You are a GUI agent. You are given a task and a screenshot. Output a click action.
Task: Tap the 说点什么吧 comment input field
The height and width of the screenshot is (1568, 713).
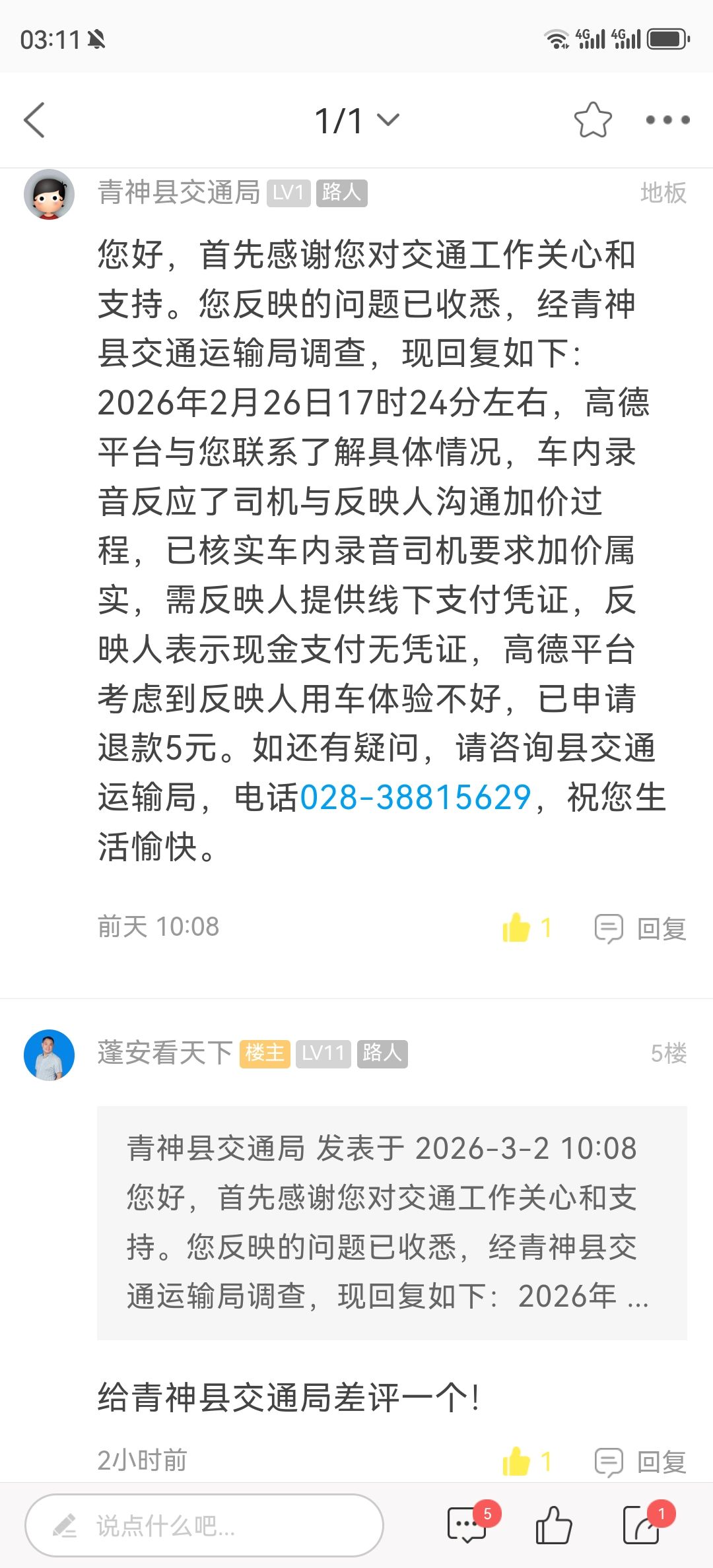pyautogui.click(x=205, y=1525)
